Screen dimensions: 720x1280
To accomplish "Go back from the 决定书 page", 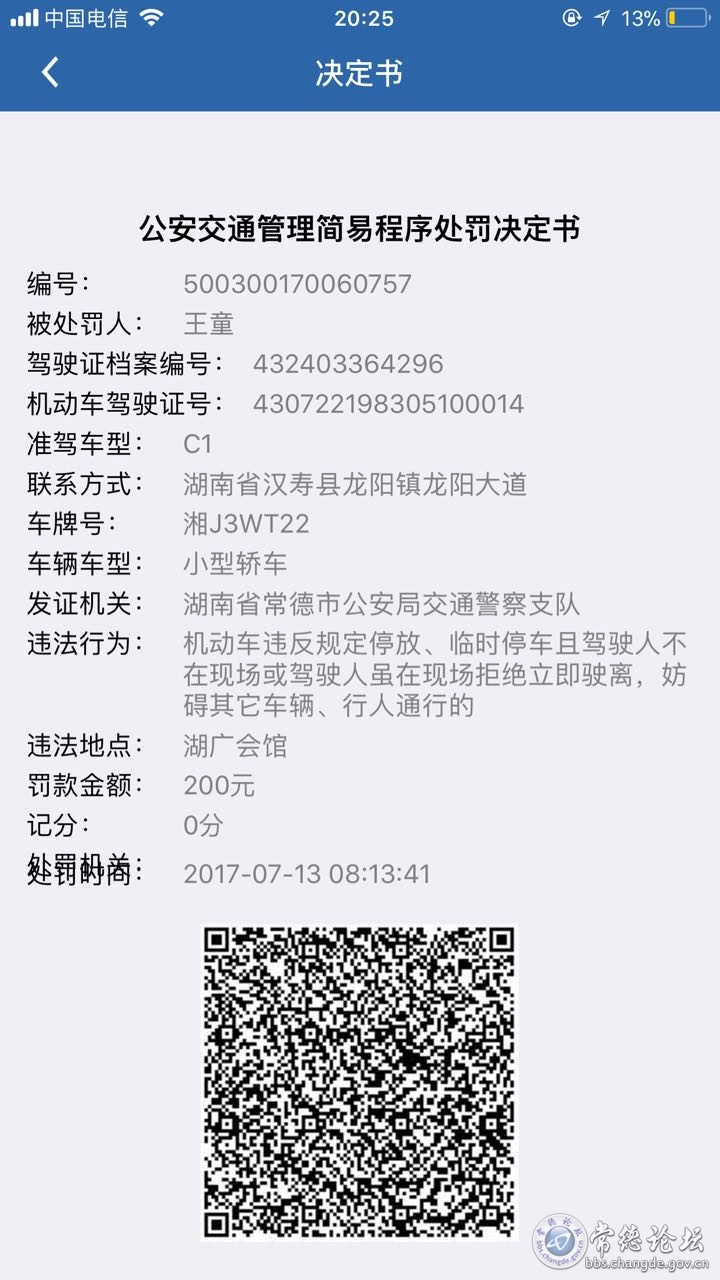I will [x=50, y=73].
